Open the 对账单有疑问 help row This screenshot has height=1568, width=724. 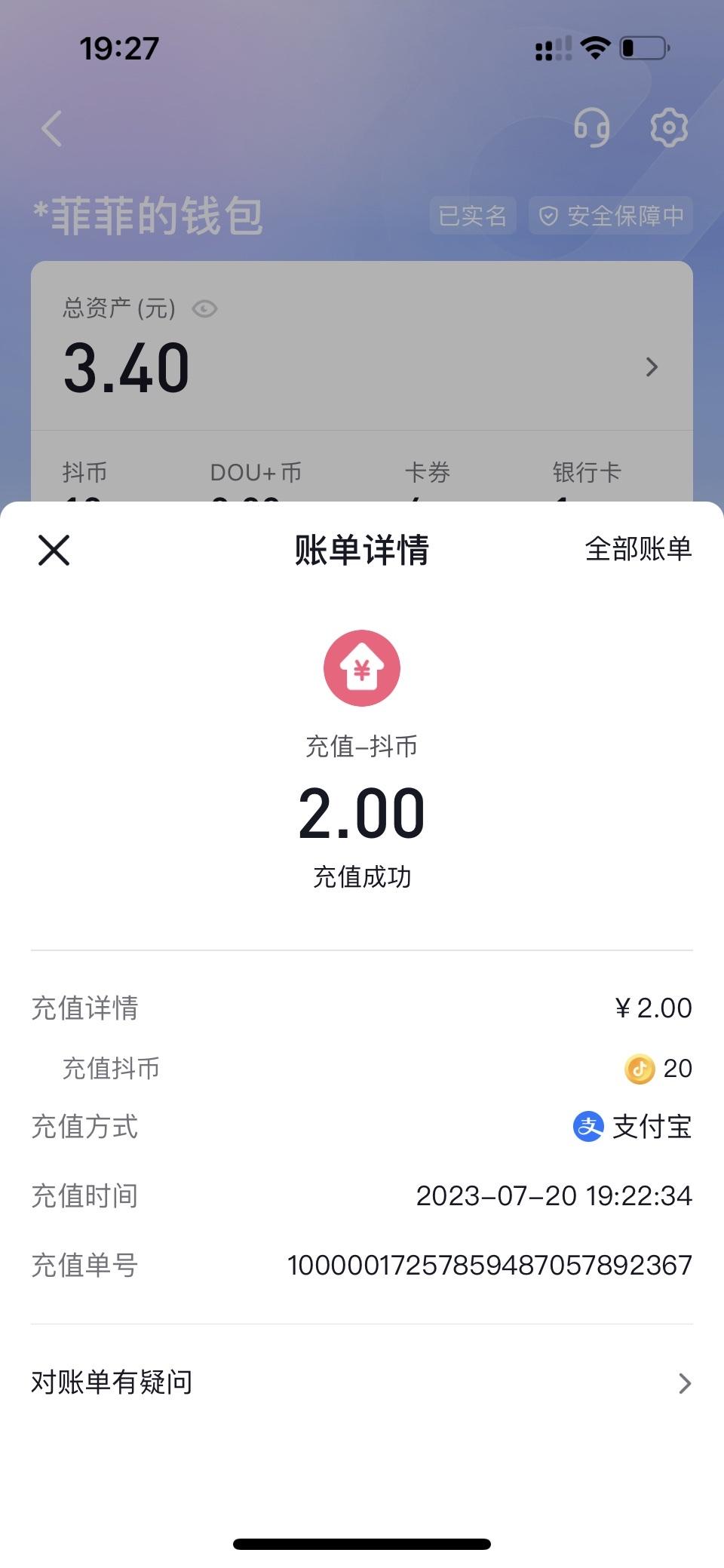(362, 1382)
